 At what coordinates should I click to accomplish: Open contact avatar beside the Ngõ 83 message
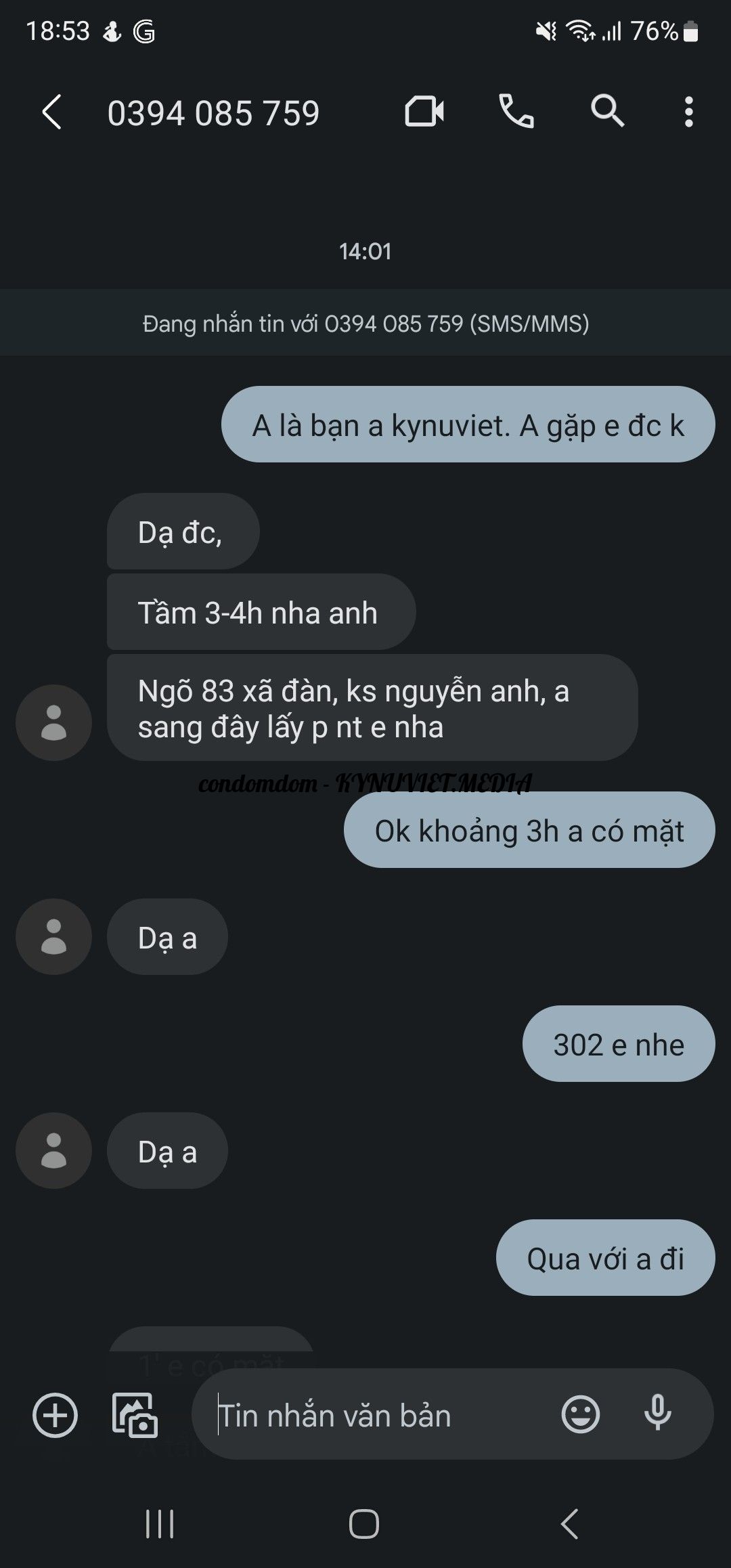pos(54,722)
